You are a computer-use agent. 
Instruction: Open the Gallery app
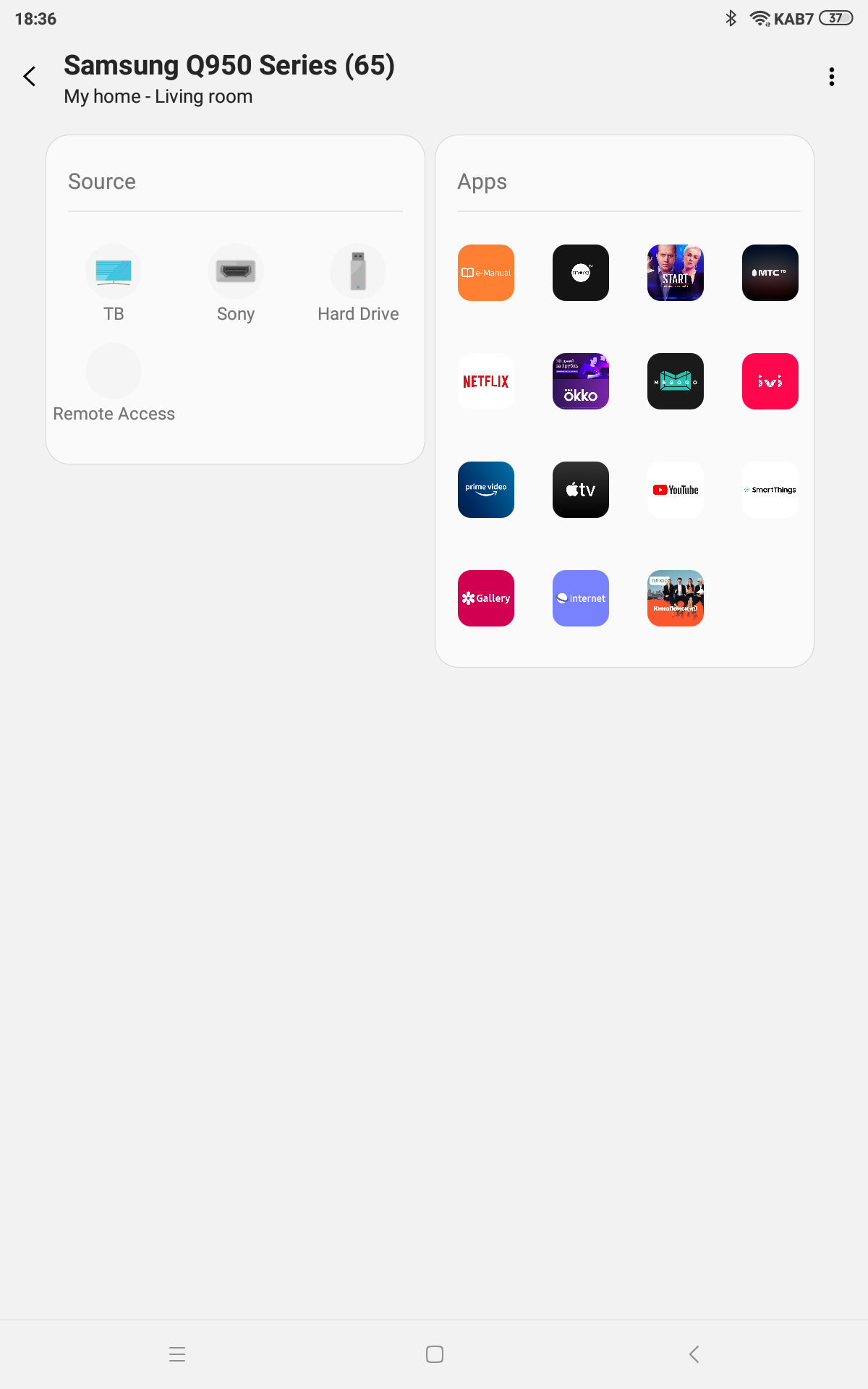pos(486,598)
